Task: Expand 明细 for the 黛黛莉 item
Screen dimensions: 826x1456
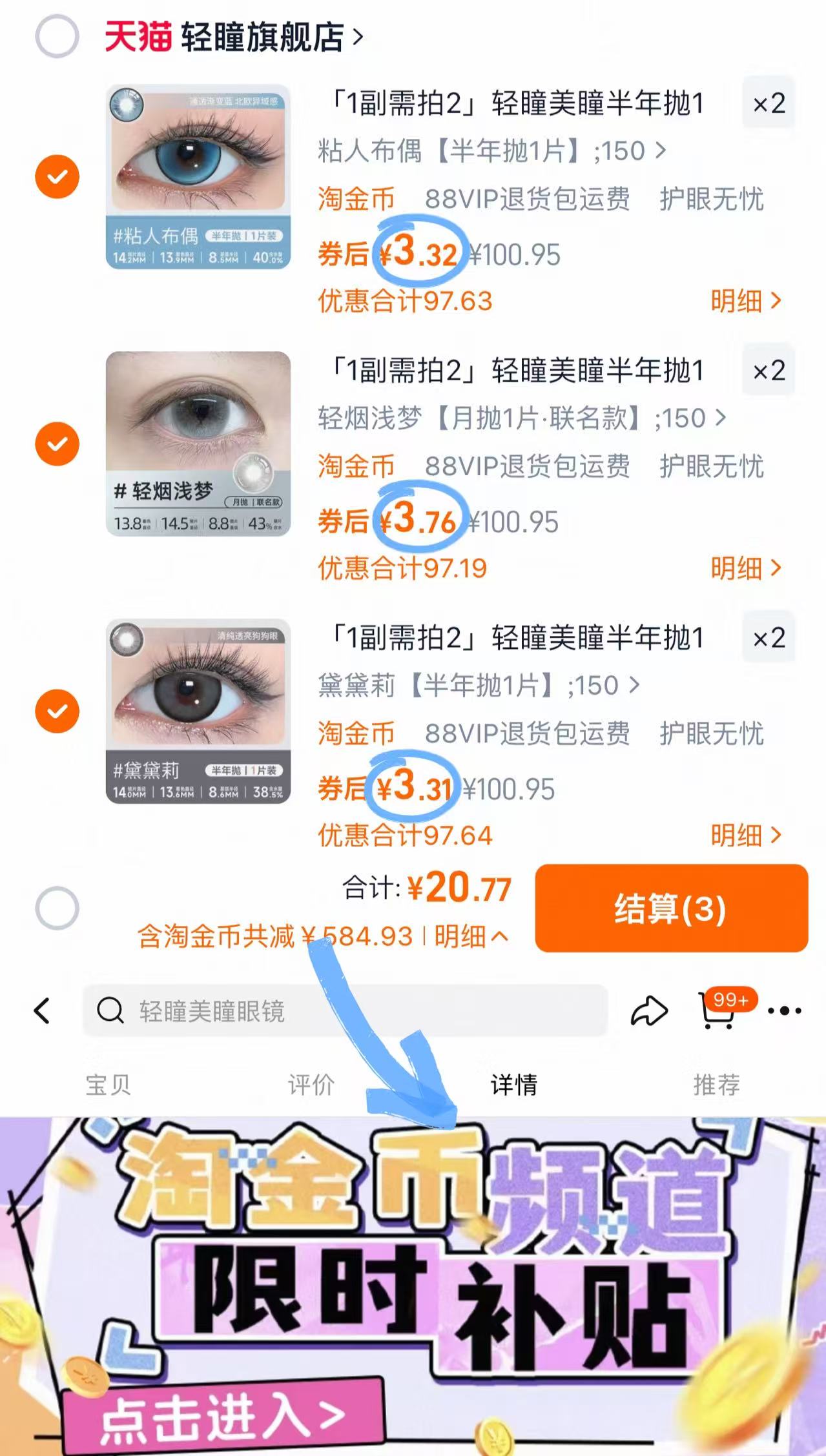Action: click(x=748, y=835)
